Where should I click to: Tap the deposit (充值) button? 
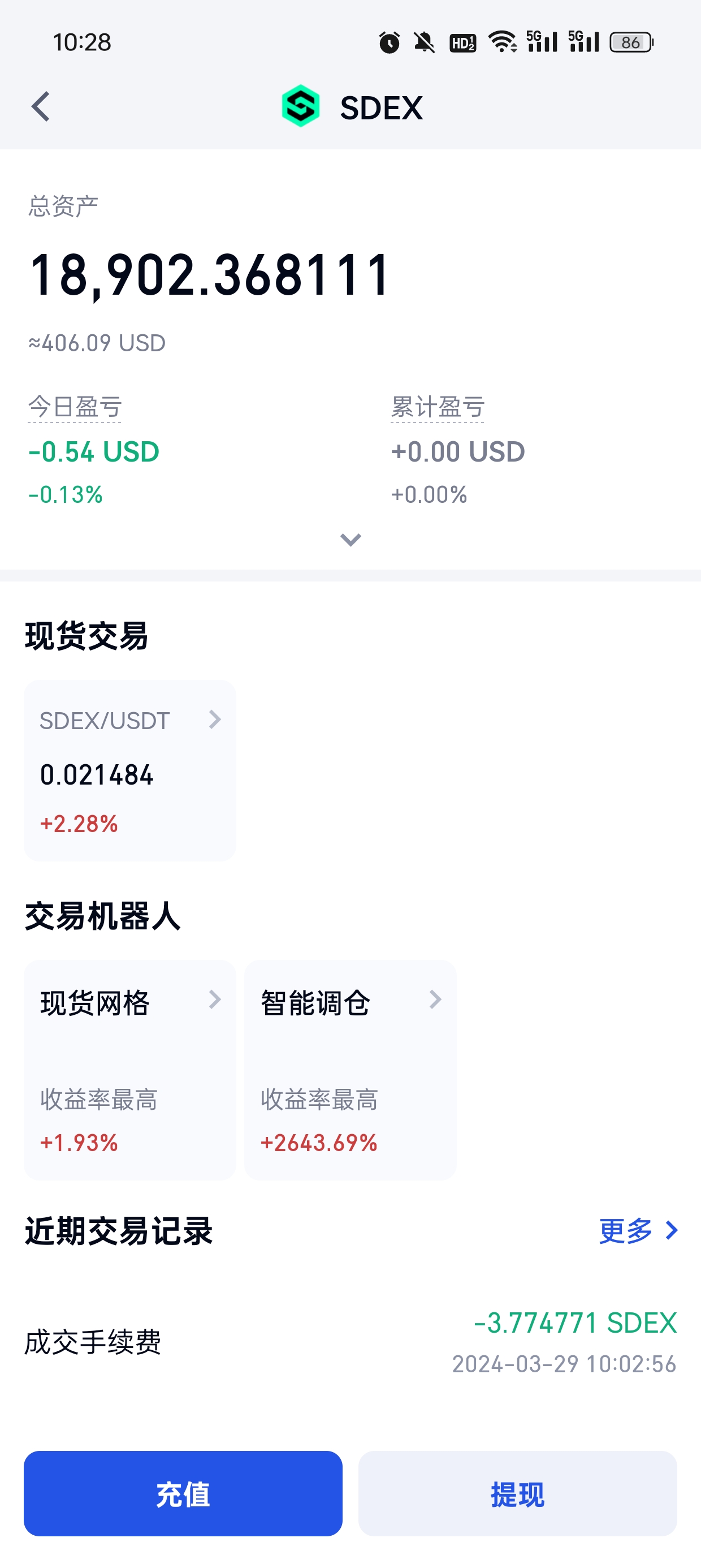[x=183, y=1494]
